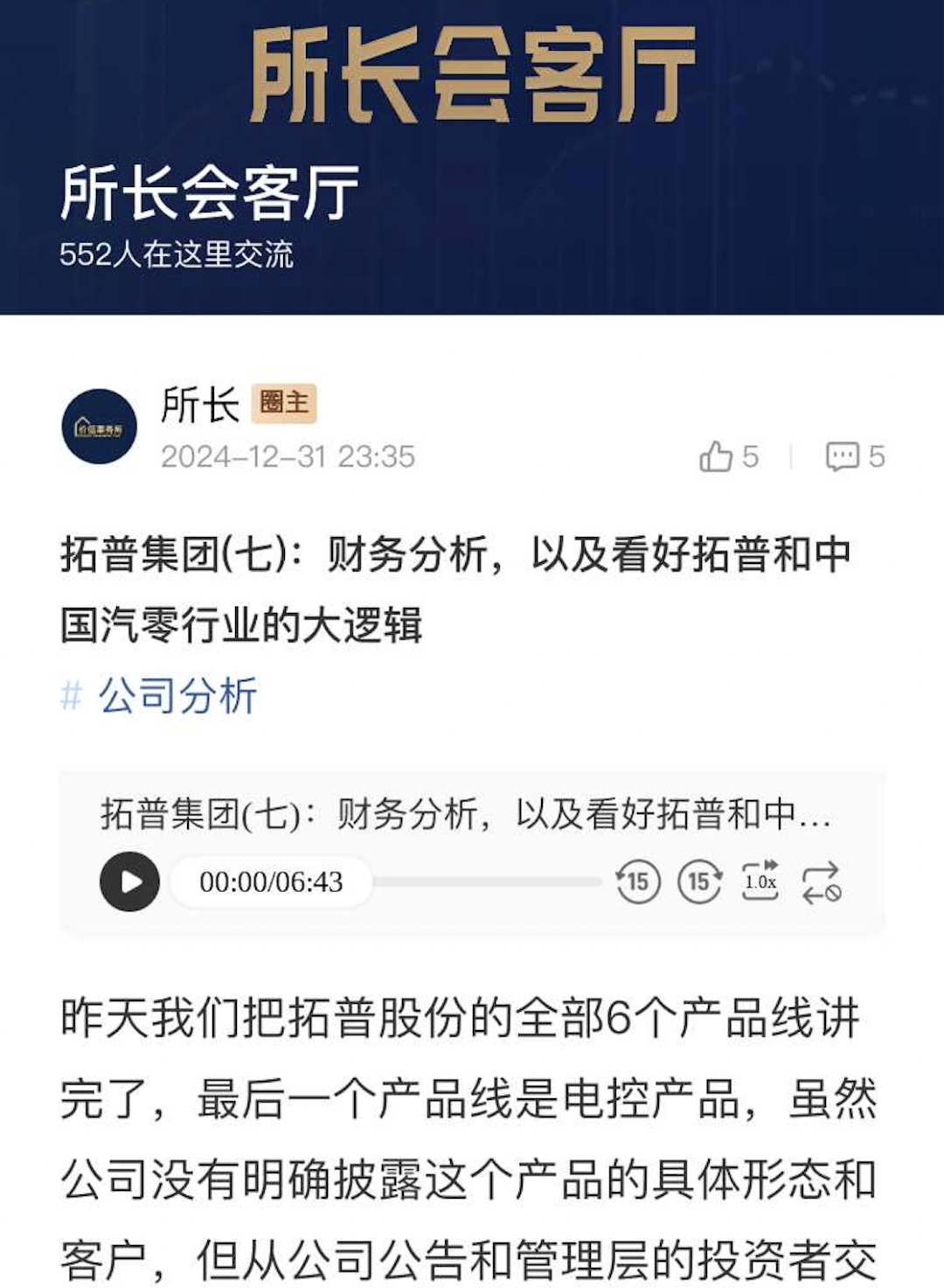Viewport: 944px width, 1288px height.
Task: Open 所长's profile avatar
Action: [x=100, y=426]
